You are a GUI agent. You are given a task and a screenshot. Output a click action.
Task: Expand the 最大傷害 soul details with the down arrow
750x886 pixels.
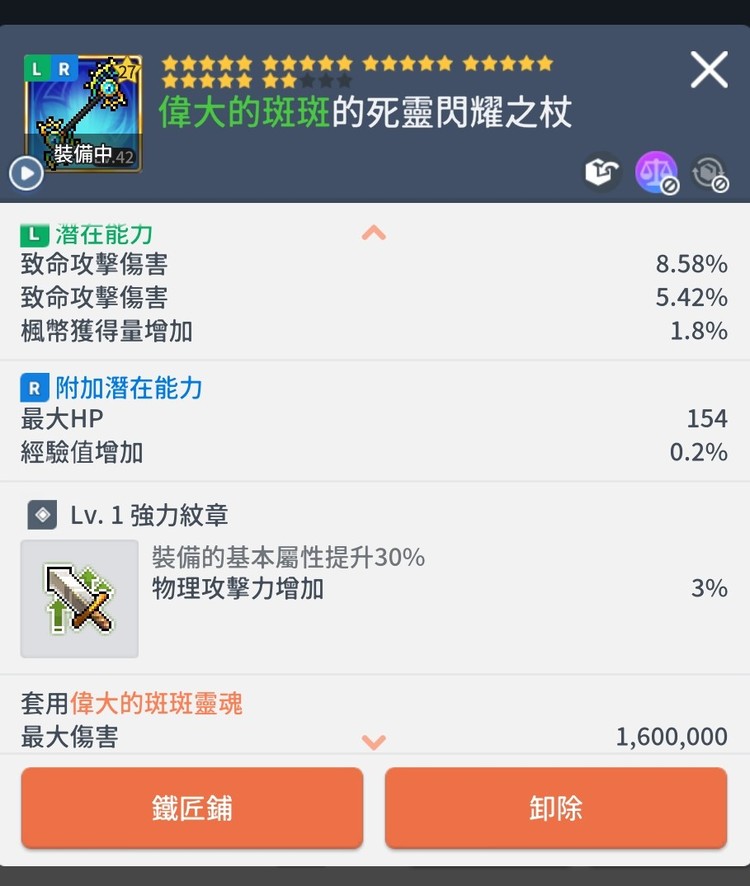pos(374,742)
